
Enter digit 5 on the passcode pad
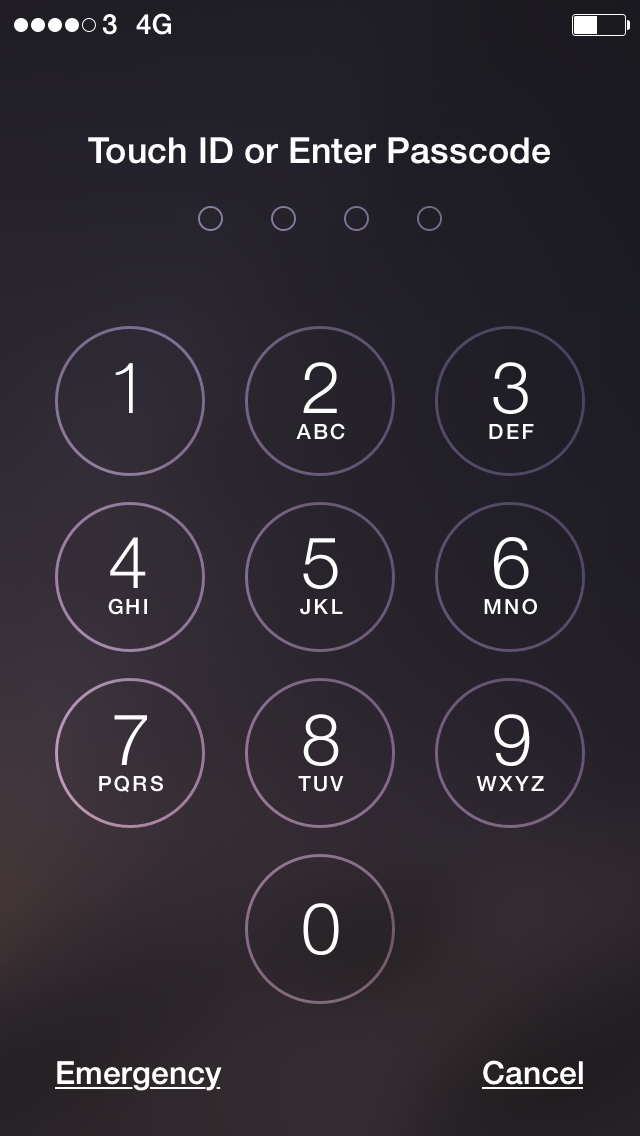320,577
